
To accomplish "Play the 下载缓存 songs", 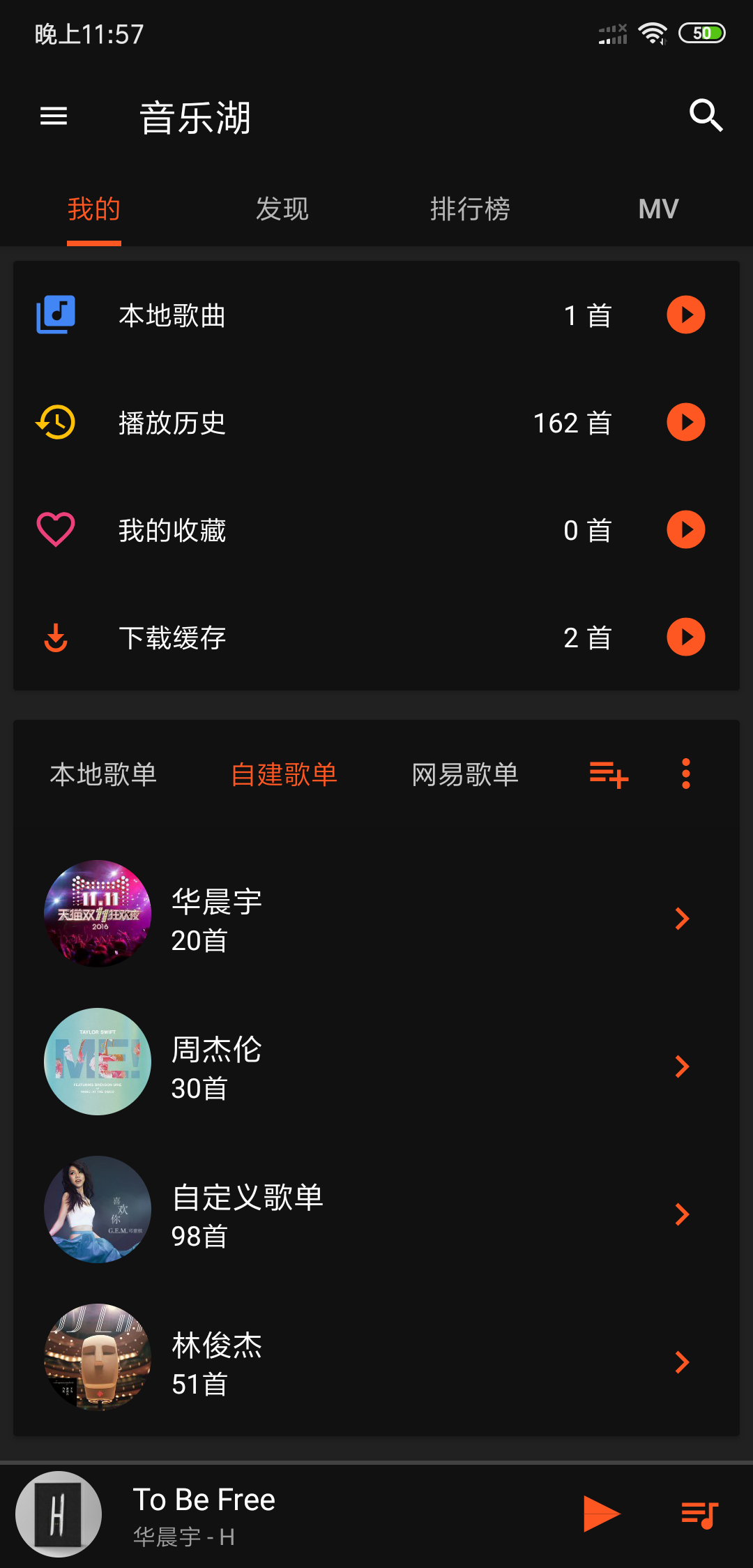I will 685,638.
